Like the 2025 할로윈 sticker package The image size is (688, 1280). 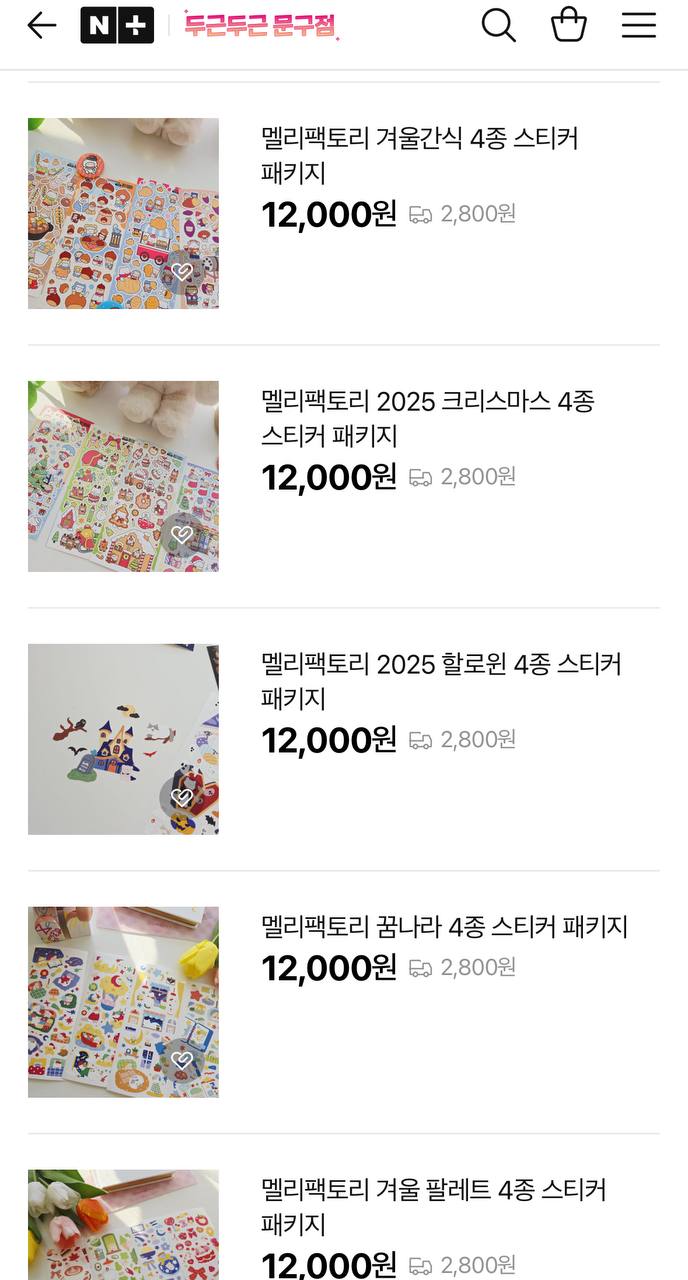tap(182, 797)
